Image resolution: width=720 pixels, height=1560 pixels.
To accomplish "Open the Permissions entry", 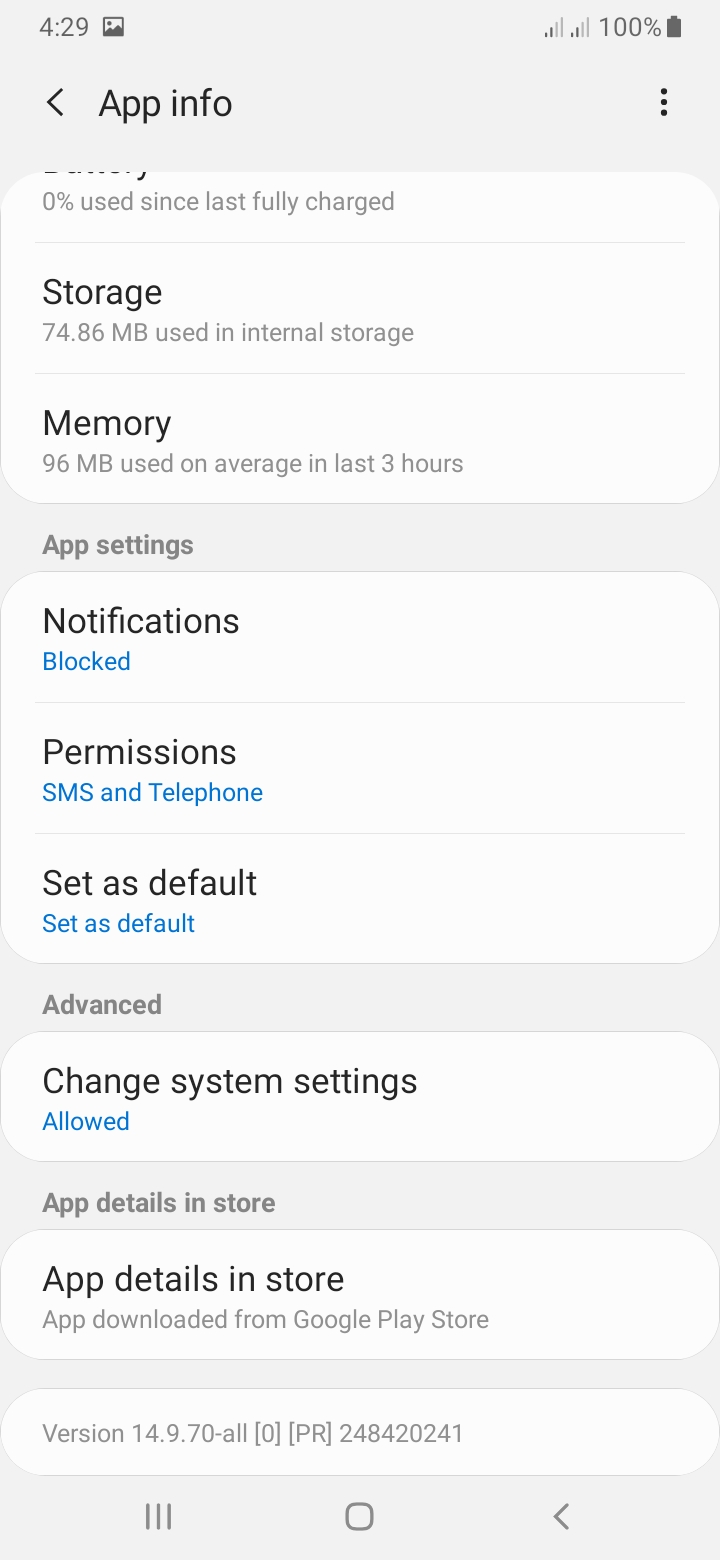I will pos(360,768).
